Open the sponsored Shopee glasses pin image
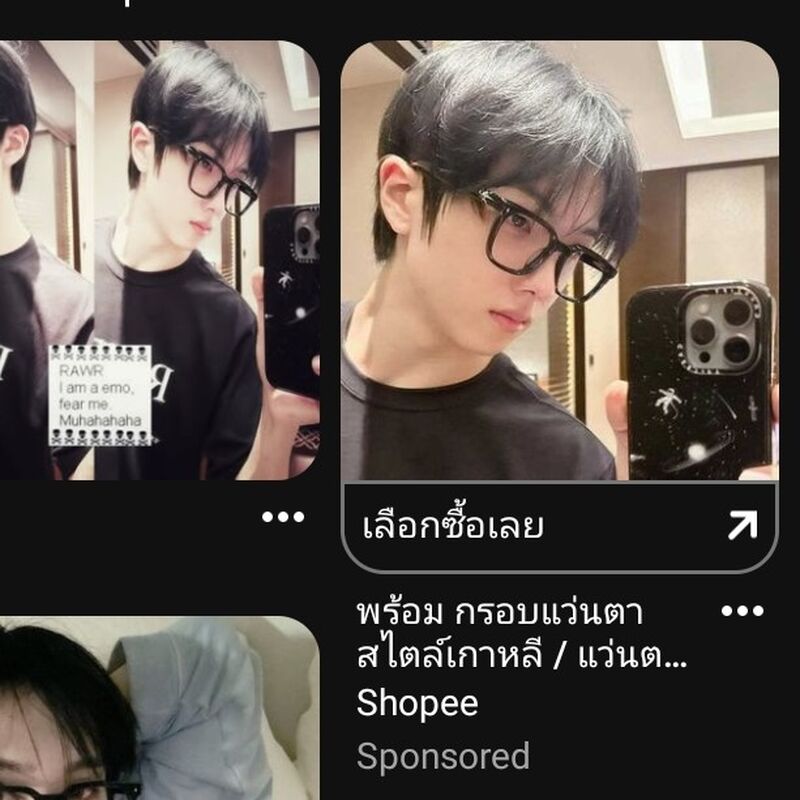Screen dimensions: 800x800 (560, 260)
